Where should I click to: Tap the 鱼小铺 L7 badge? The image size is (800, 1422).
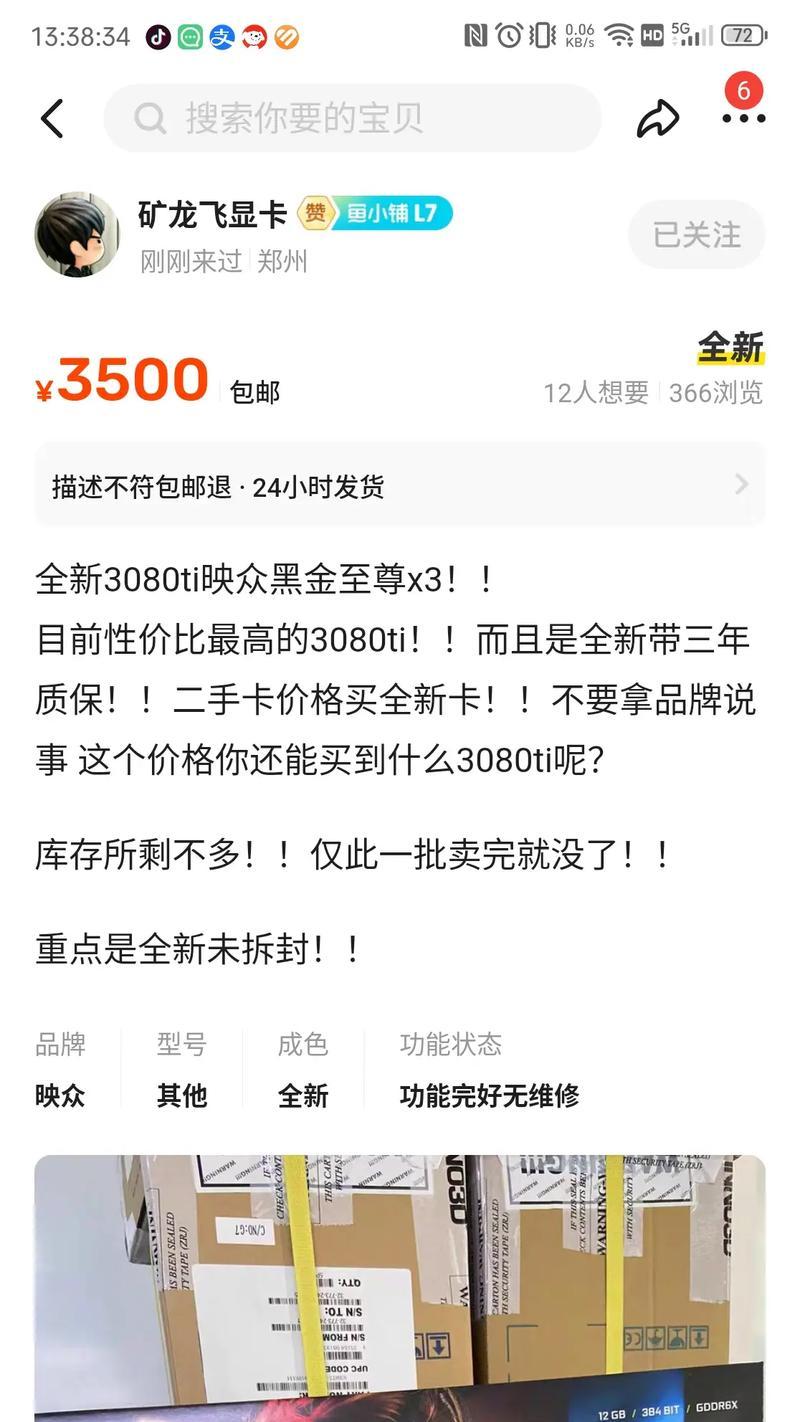coord(391,212)
